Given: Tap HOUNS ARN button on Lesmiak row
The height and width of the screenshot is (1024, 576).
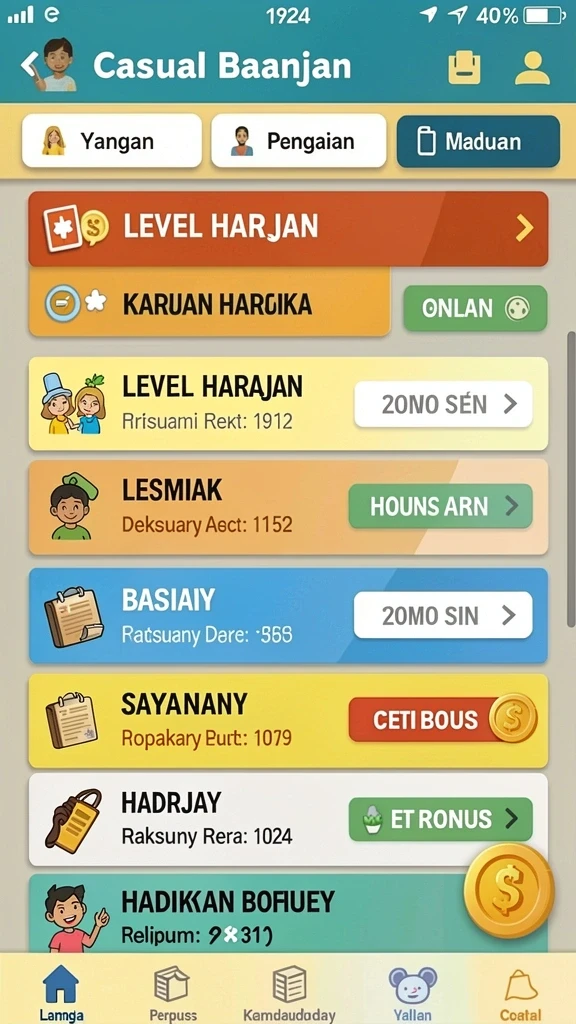Looking at the screenshot, I should click(440, 506).
